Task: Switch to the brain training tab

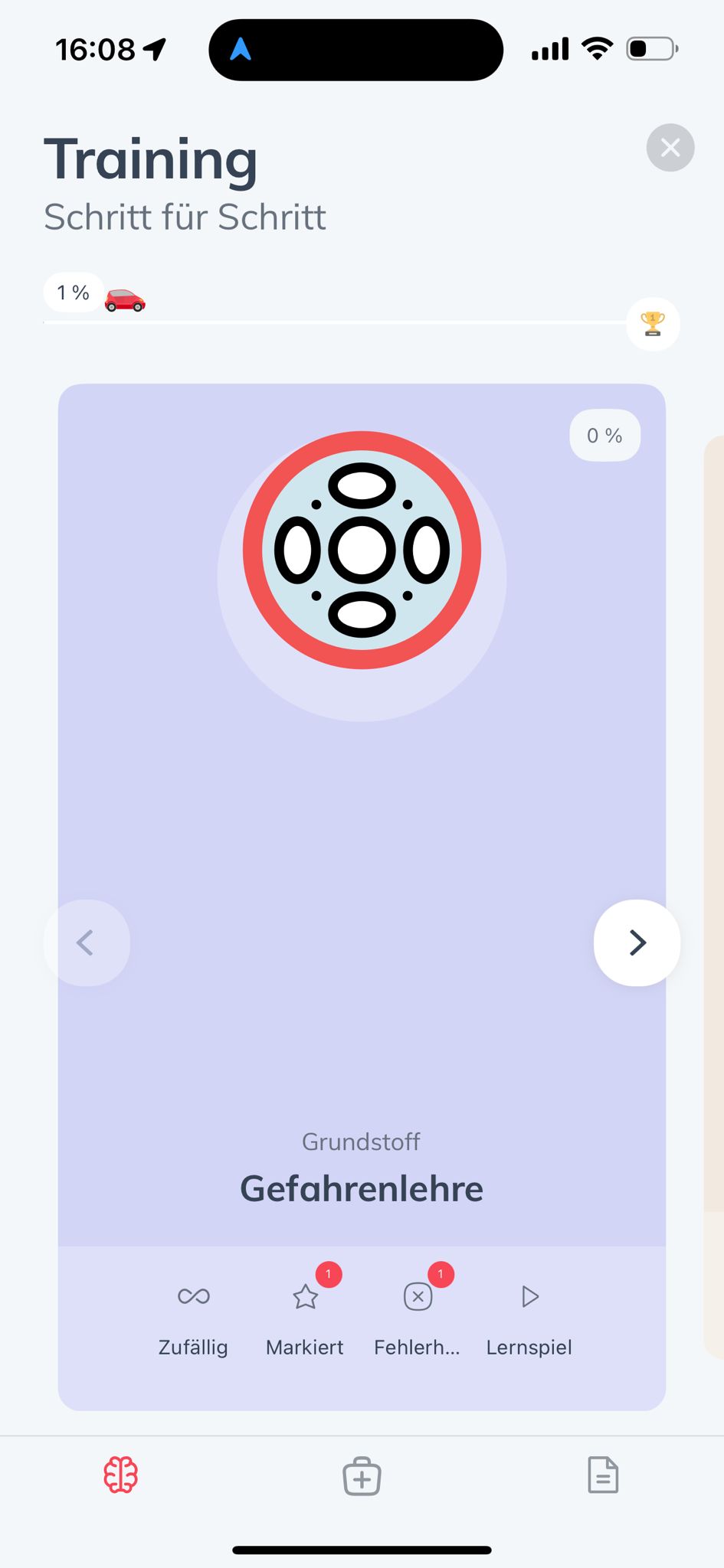Action: pos(120,1475)
